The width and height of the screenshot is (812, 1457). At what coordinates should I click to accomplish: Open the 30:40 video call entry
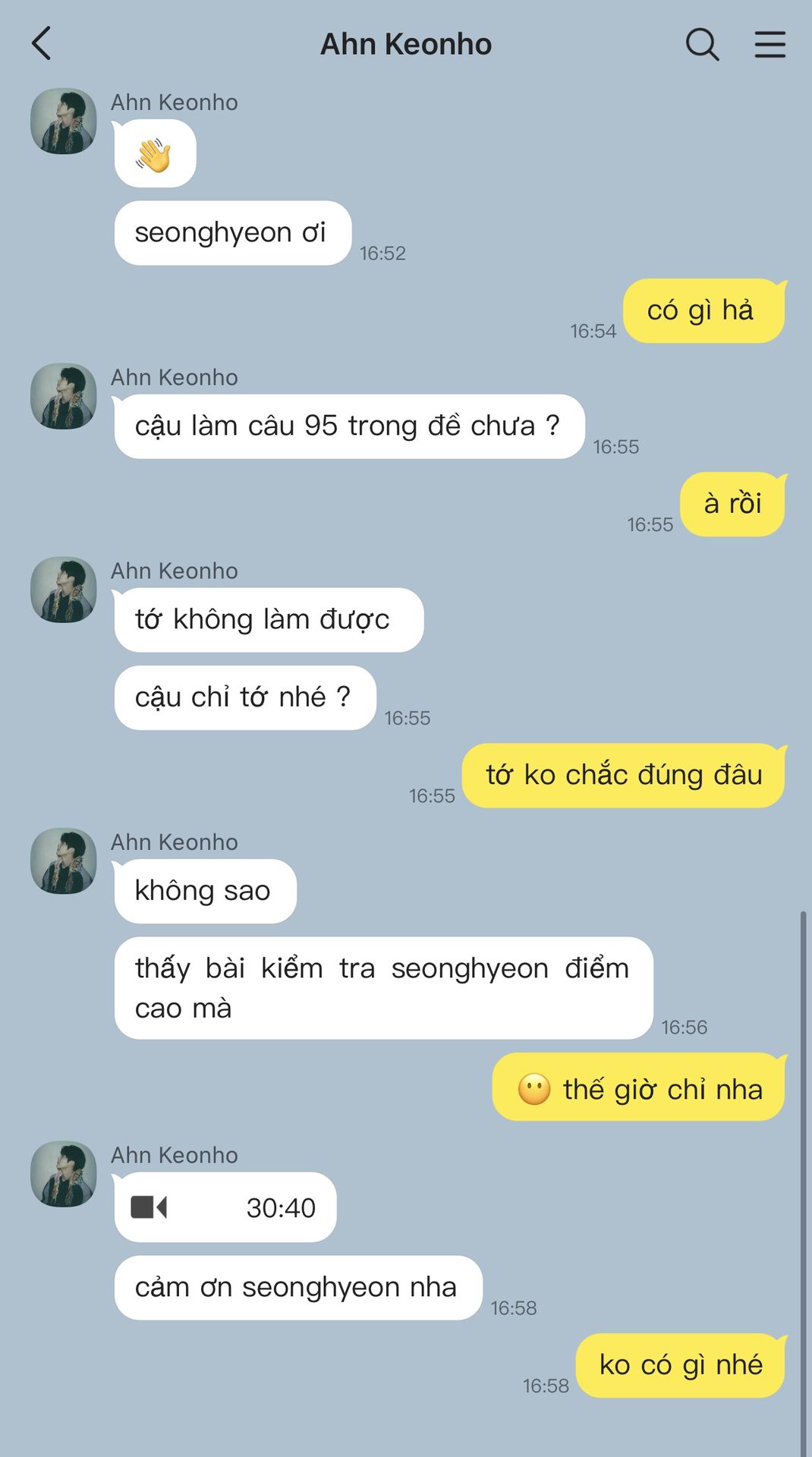[x=225, y=1207]
